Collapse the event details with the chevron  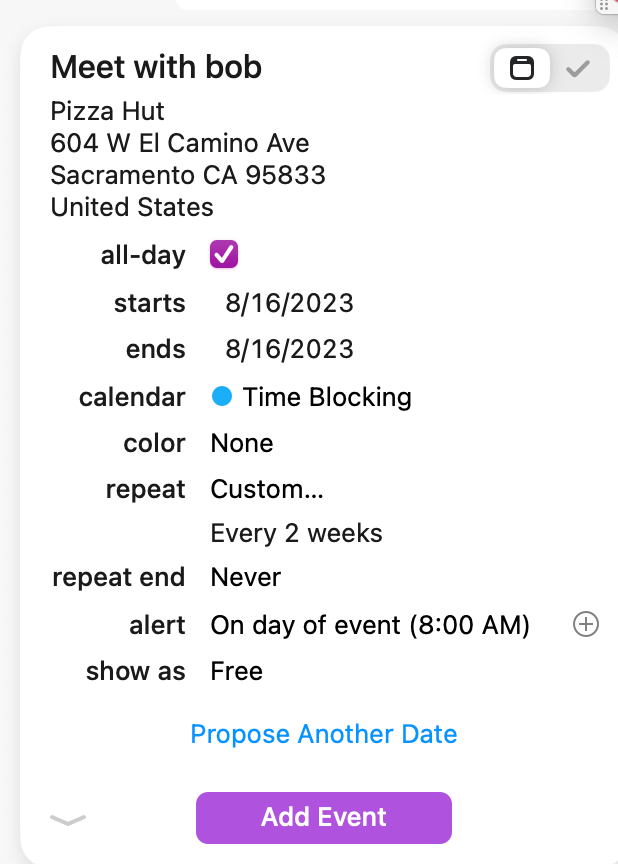68,820
